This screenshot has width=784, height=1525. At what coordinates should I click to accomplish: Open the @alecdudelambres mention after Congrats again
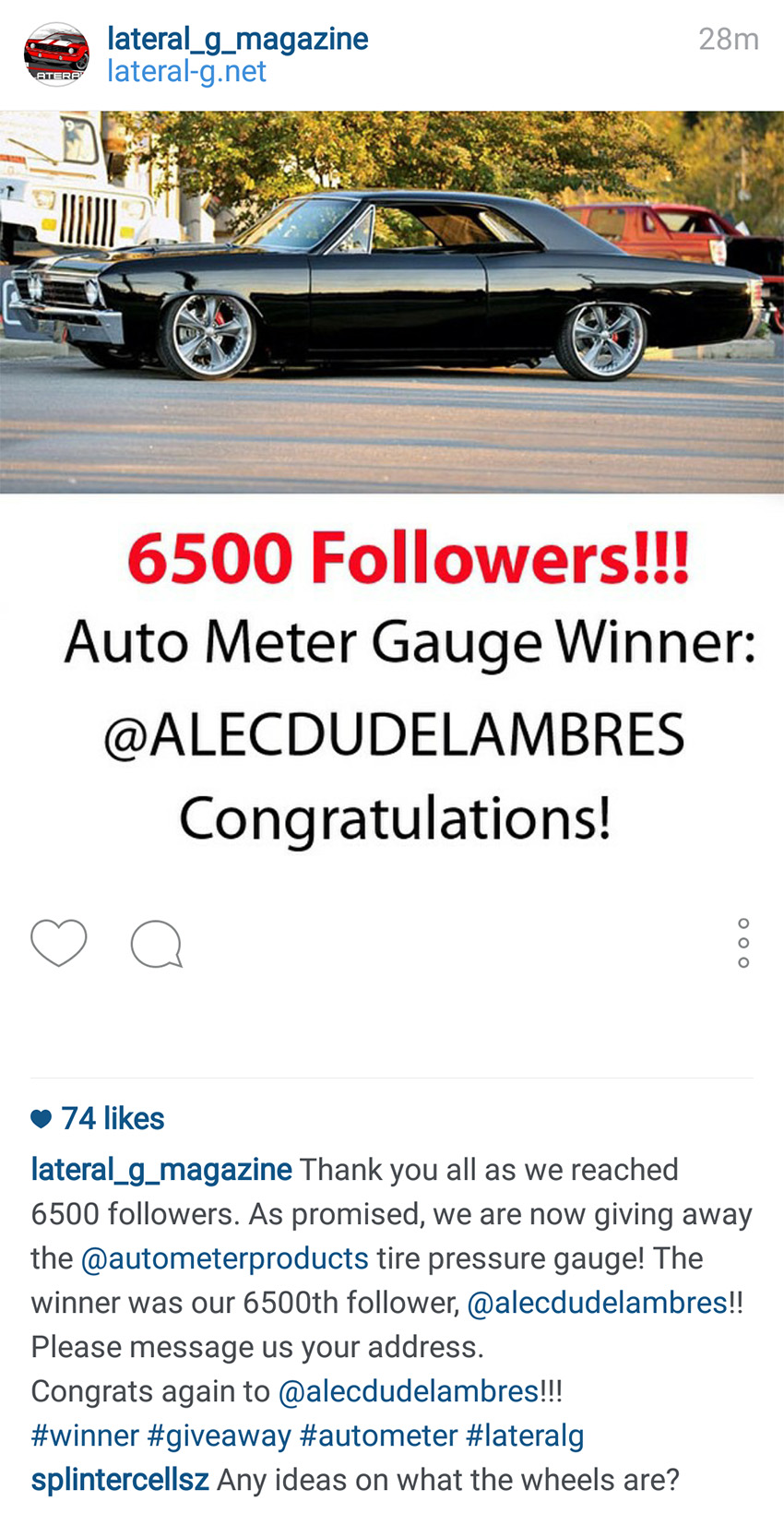(x=408, y=1391)
